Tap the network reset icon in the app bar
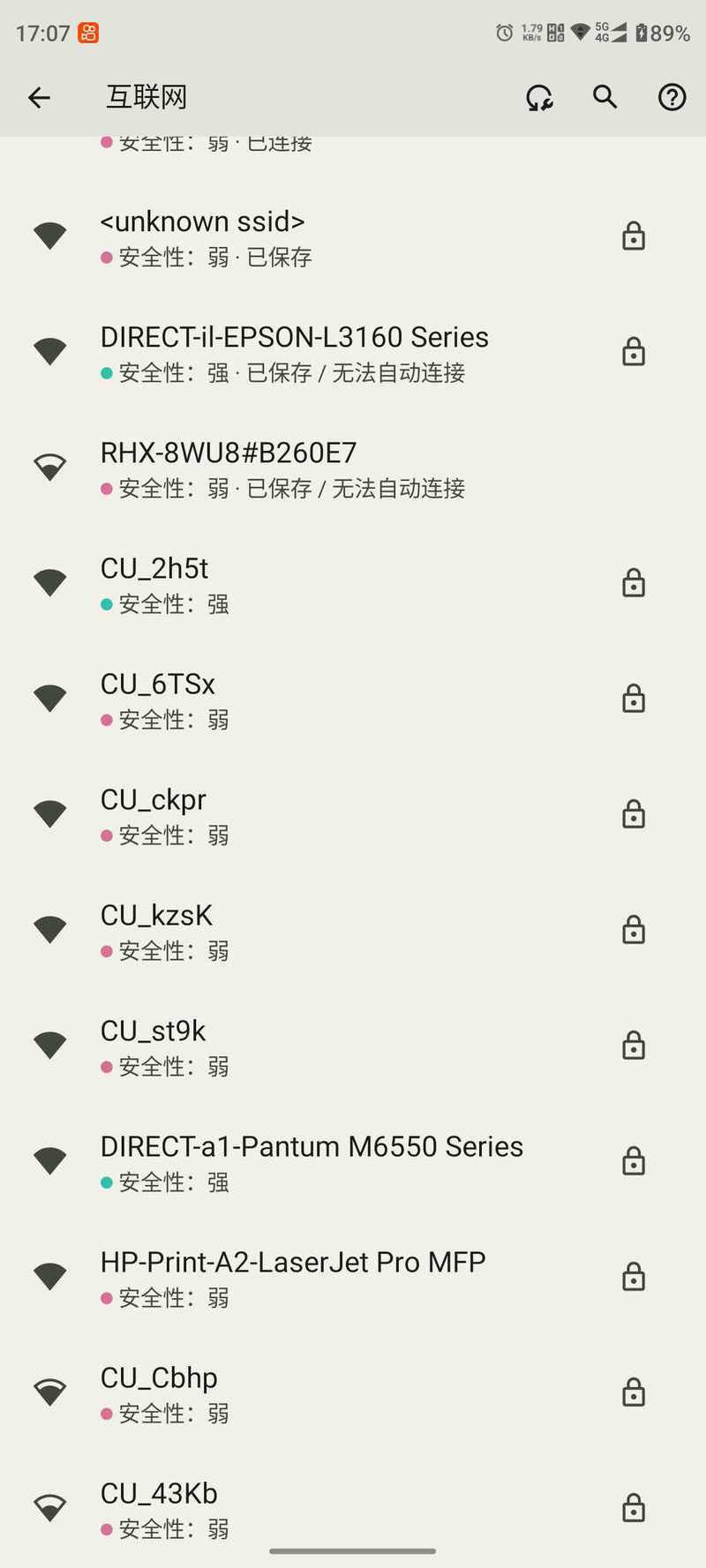706x1568 pixels. (x=539, y=97)
